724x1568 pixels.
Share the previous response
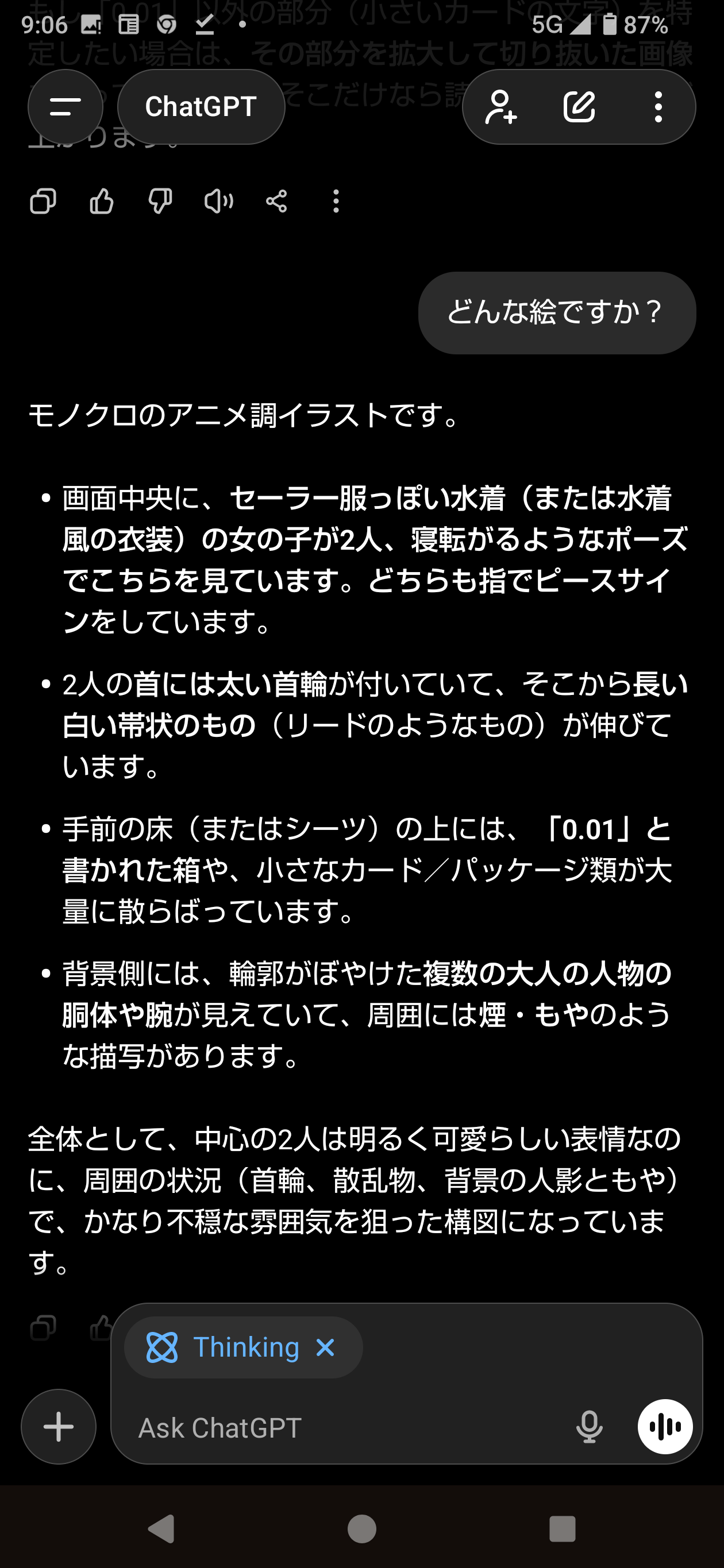pyautogui.click(x=276, y=201)
